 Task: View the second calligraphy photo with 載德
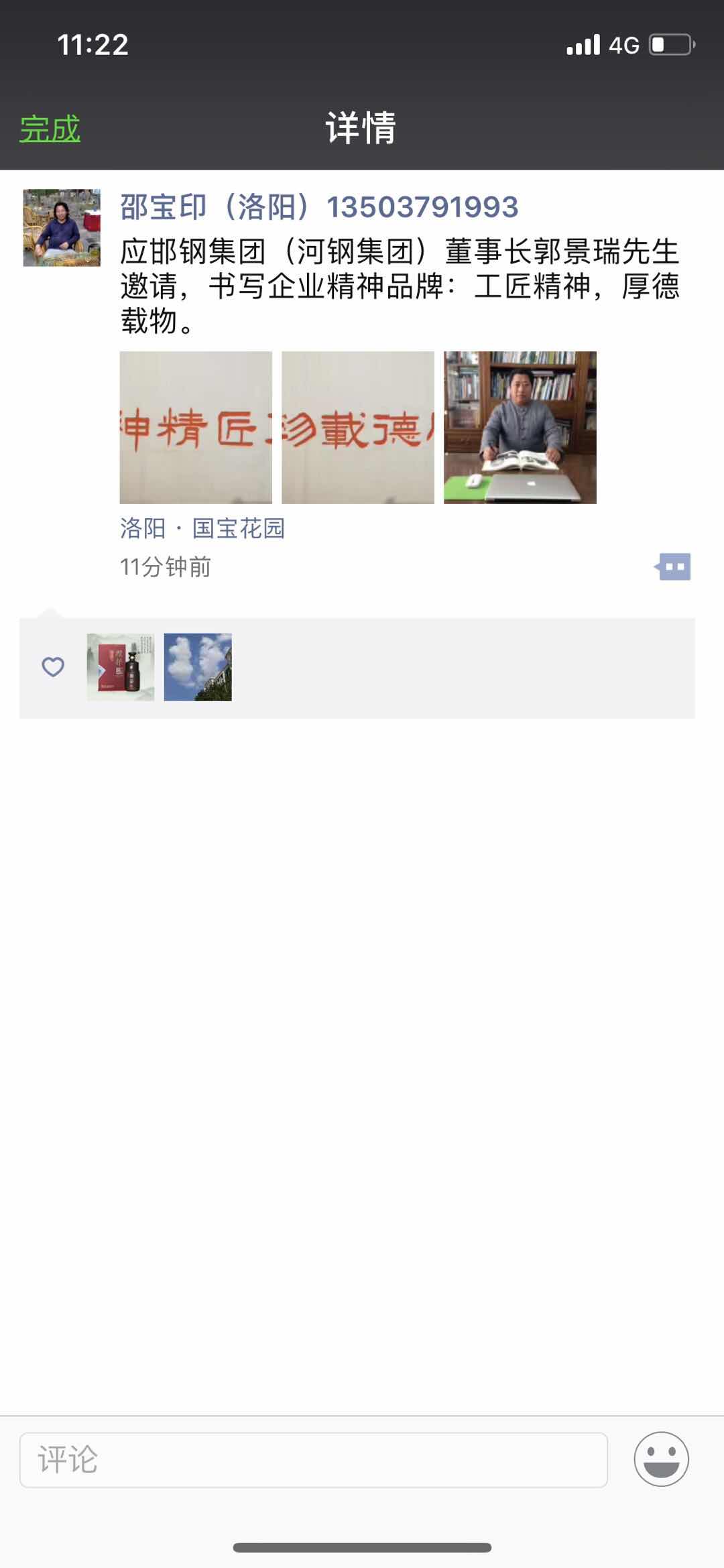(x=358, y=428)
